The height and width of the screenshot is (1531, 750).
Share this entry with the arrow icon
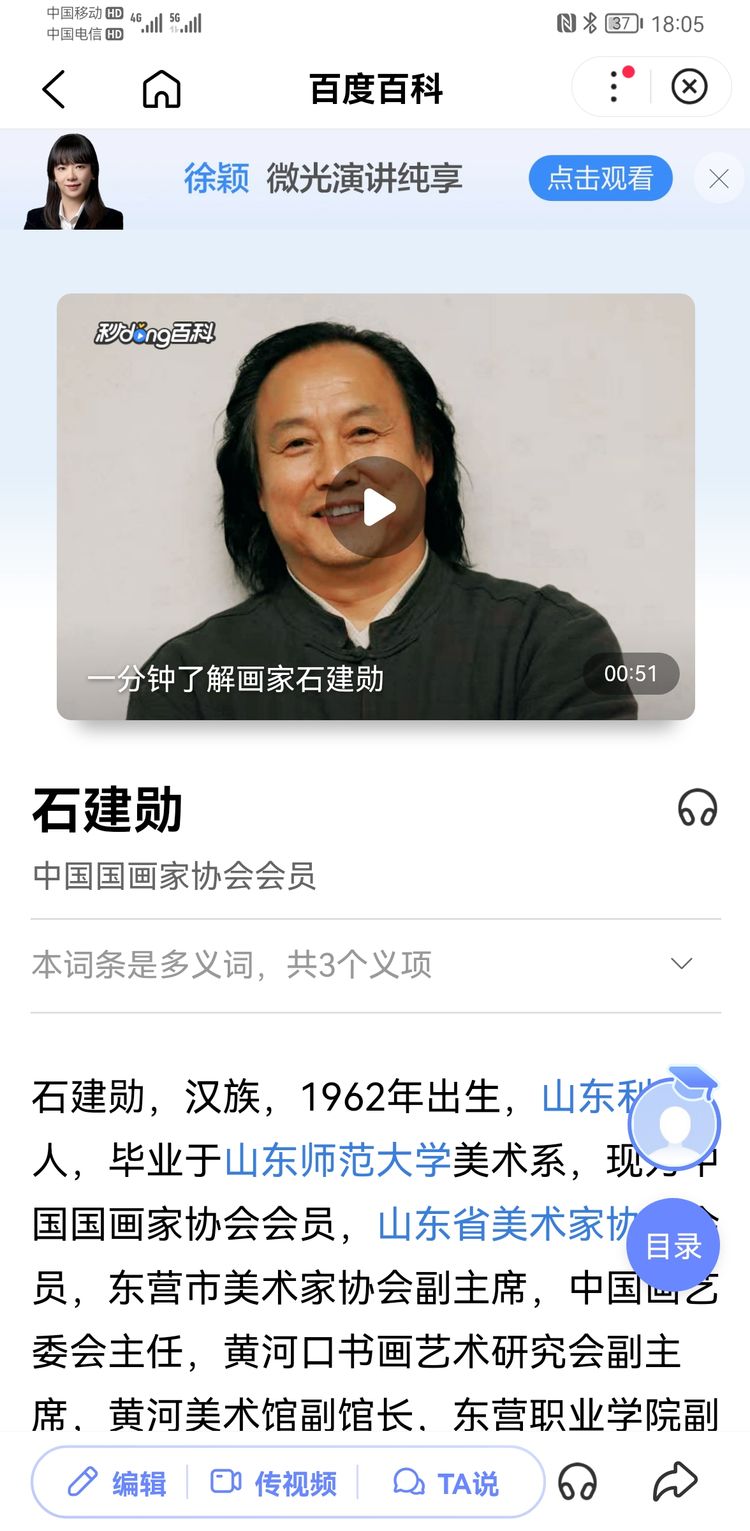674,1481
